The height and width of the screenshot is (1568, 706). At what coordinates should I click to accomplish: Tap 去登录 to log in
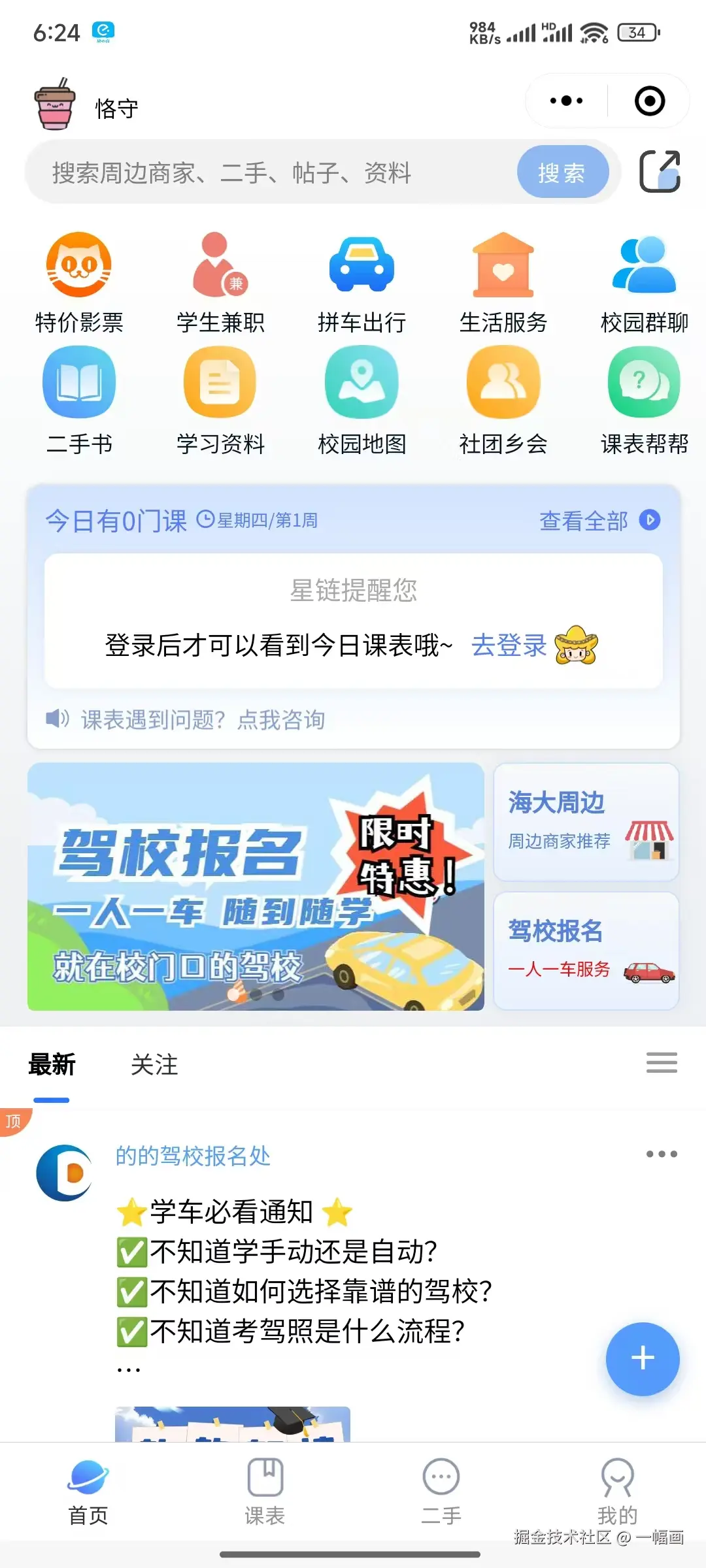pyautogui.click(x=509, y=645)
